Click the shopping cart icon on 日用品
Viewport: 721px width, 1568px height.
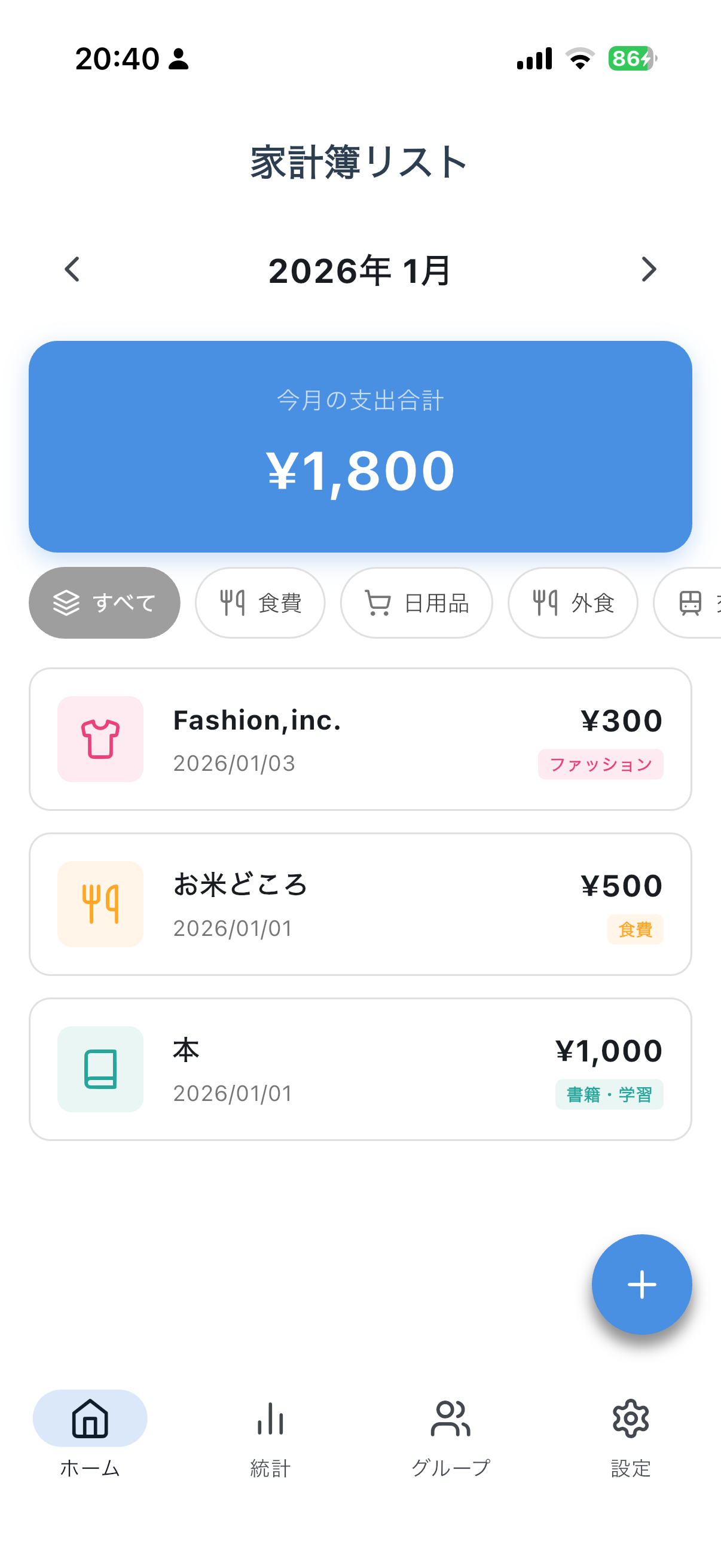pyautogui.click(x=377, y=603)
